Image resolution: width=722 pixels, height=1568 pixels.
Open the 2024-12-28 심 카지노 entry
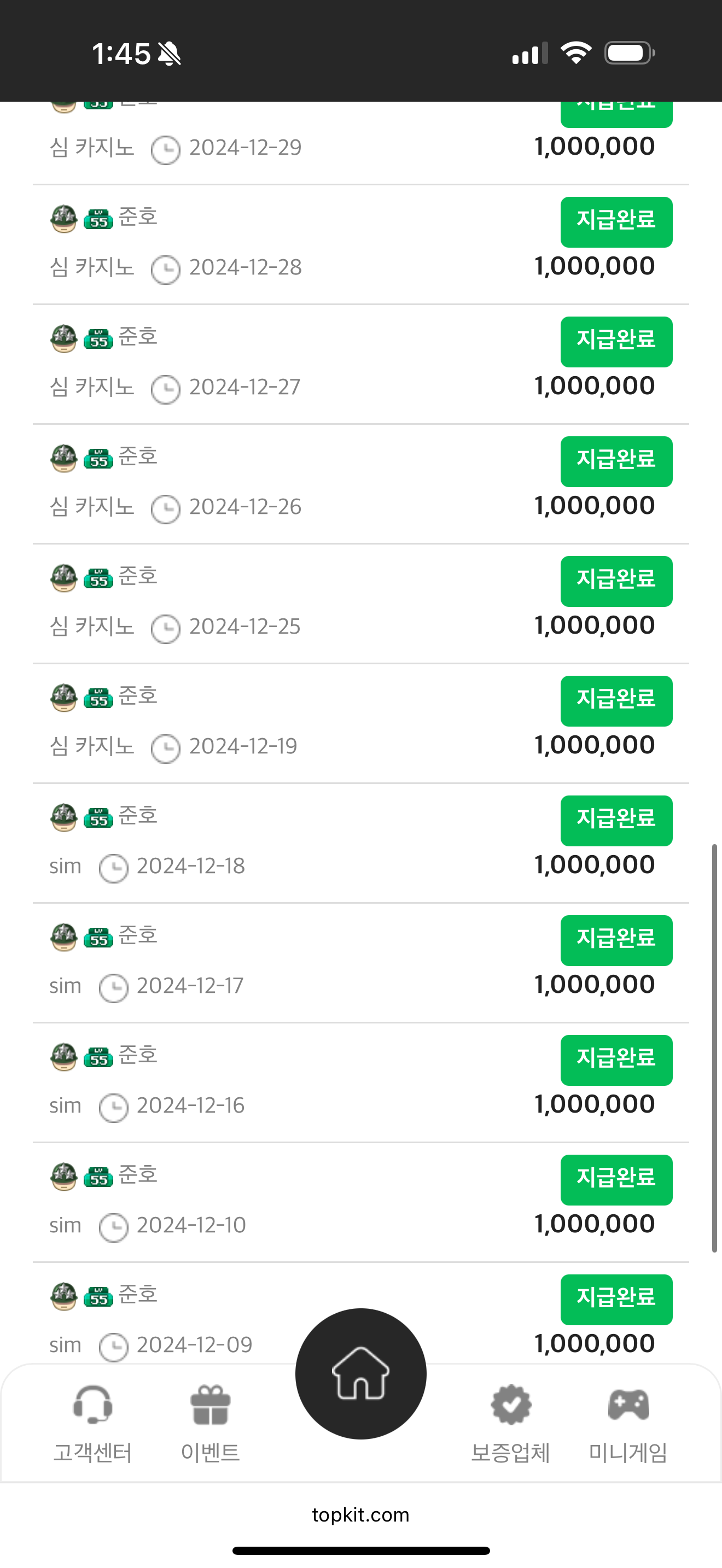coord(361,245)
